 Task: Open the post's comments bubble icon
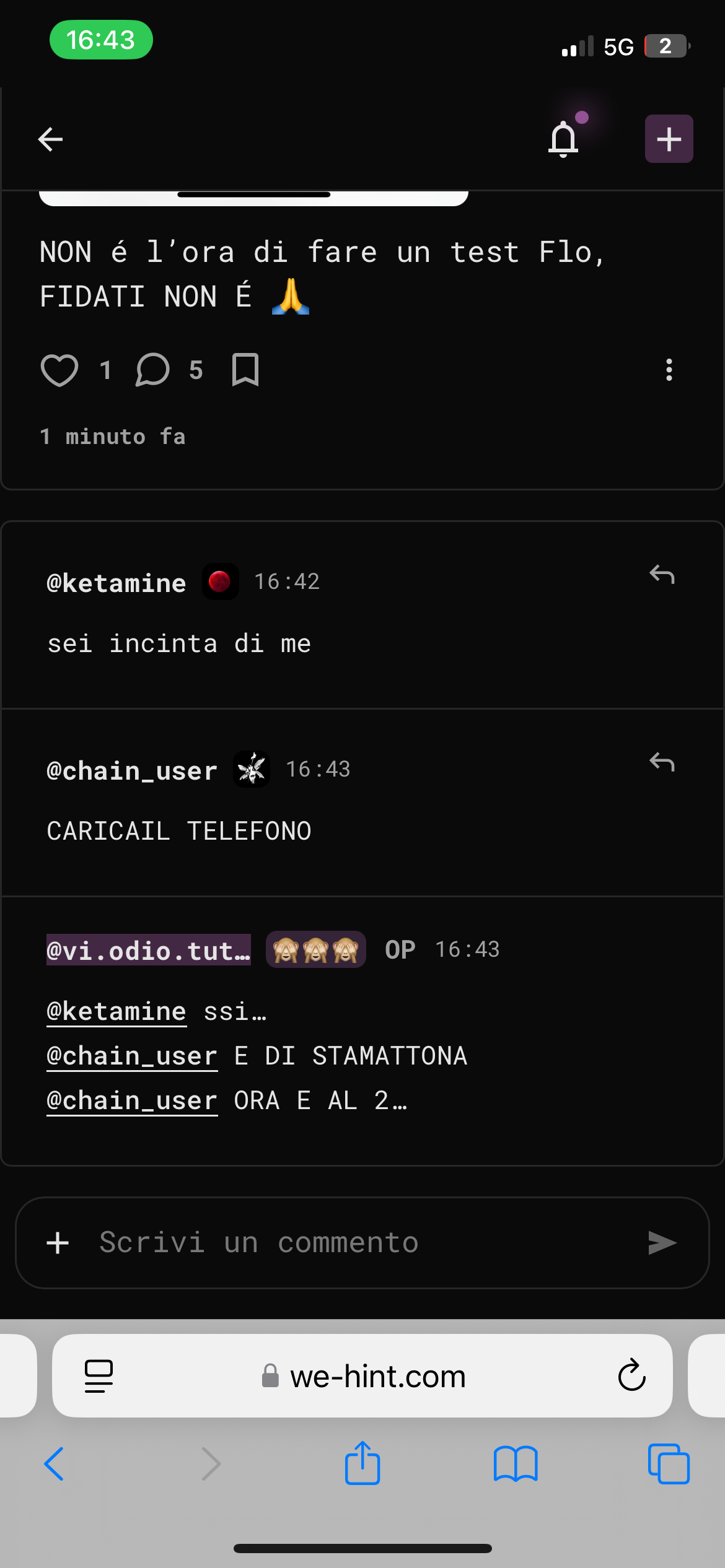click(152, 370)
